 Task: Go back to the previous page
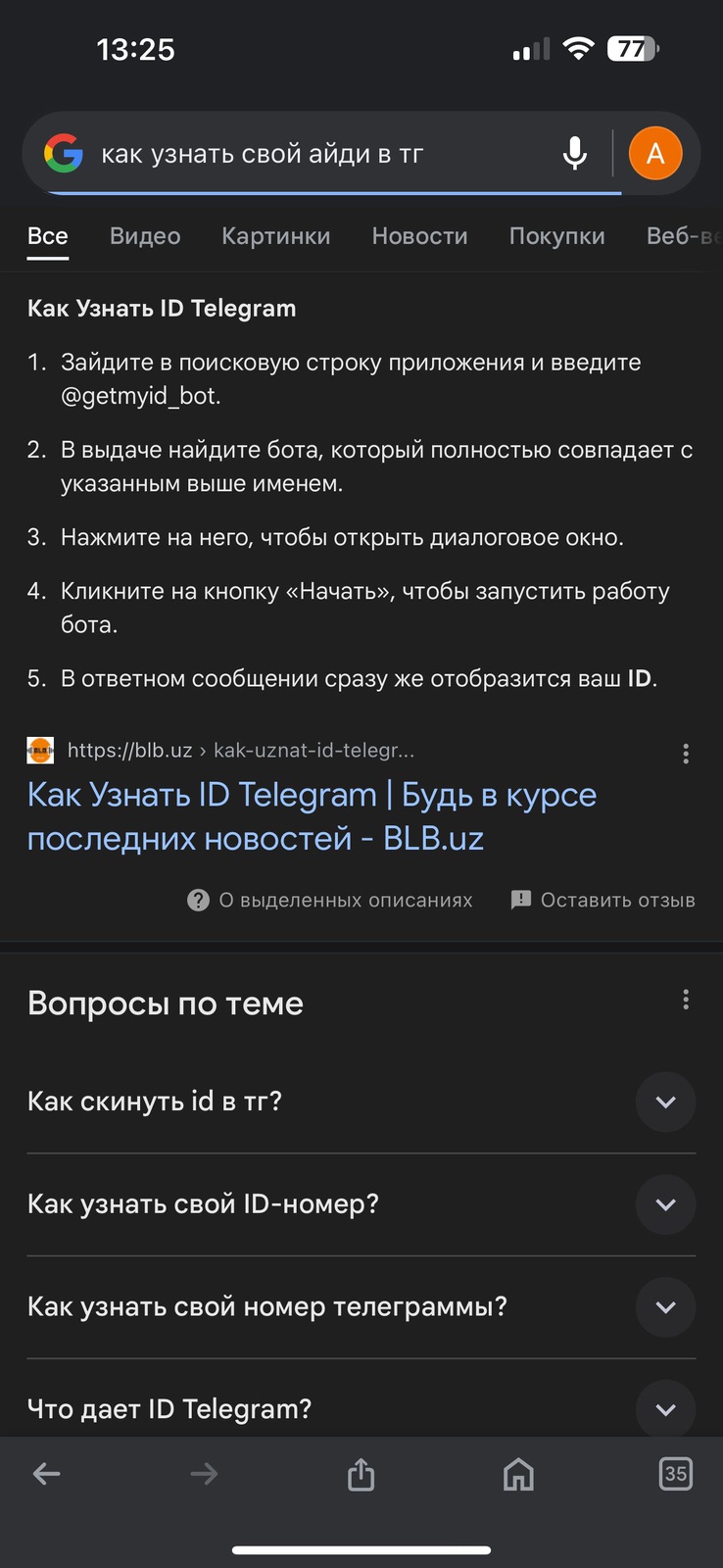(x=47, y=1473)
